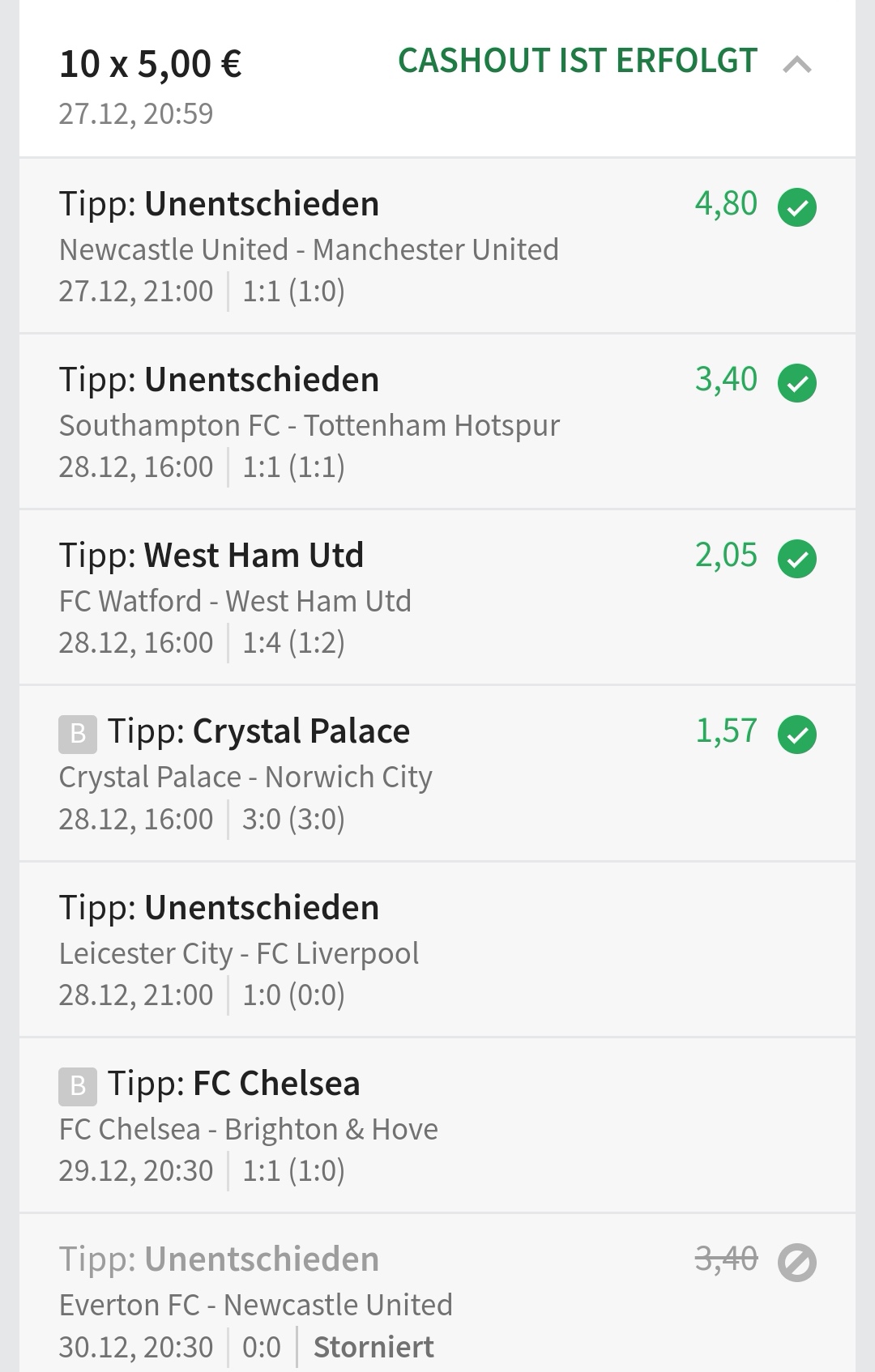Collapse the 10 x 5,00 € bet slip
The width and height of the screenshot is (875, 1372).
tap(796, 64)
